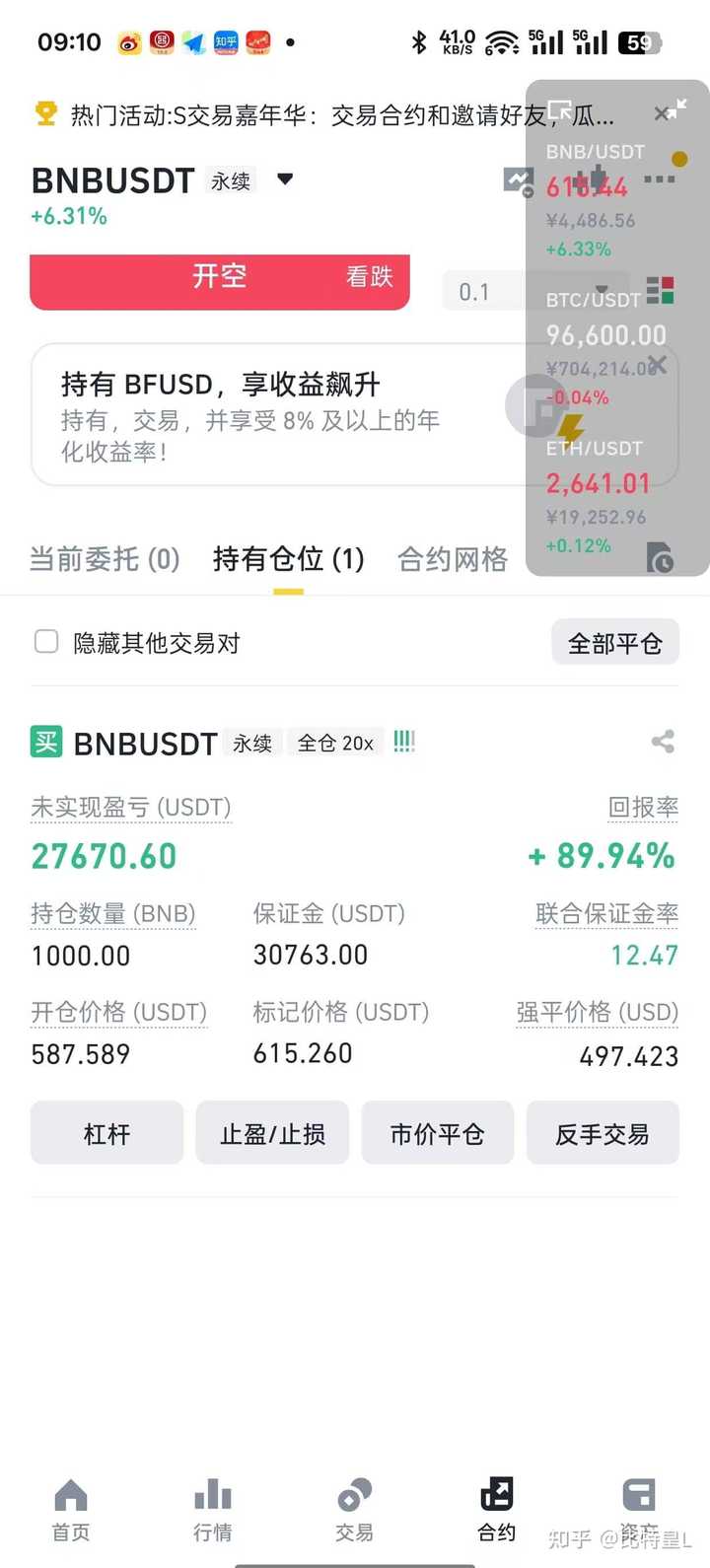Image resolution: width=710 pixels, height=1568 pixels.
Task: Expand the 永续 contract type dropdown
Action: [286, 180]
